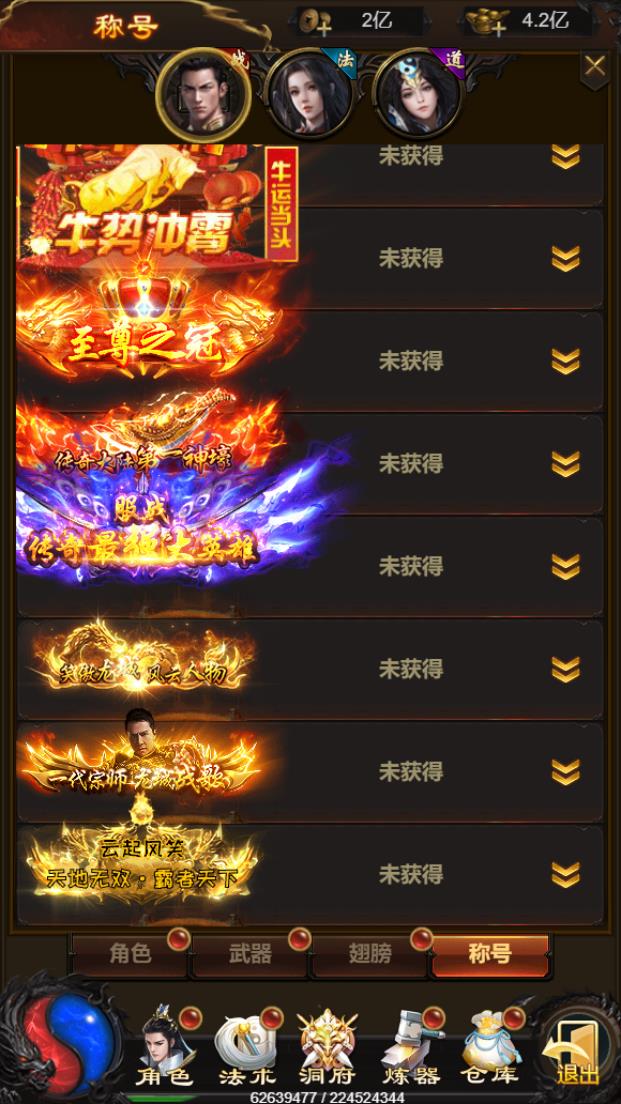
Task: Expand the 至尊之冠 title details
Action: tap(566, 259)
